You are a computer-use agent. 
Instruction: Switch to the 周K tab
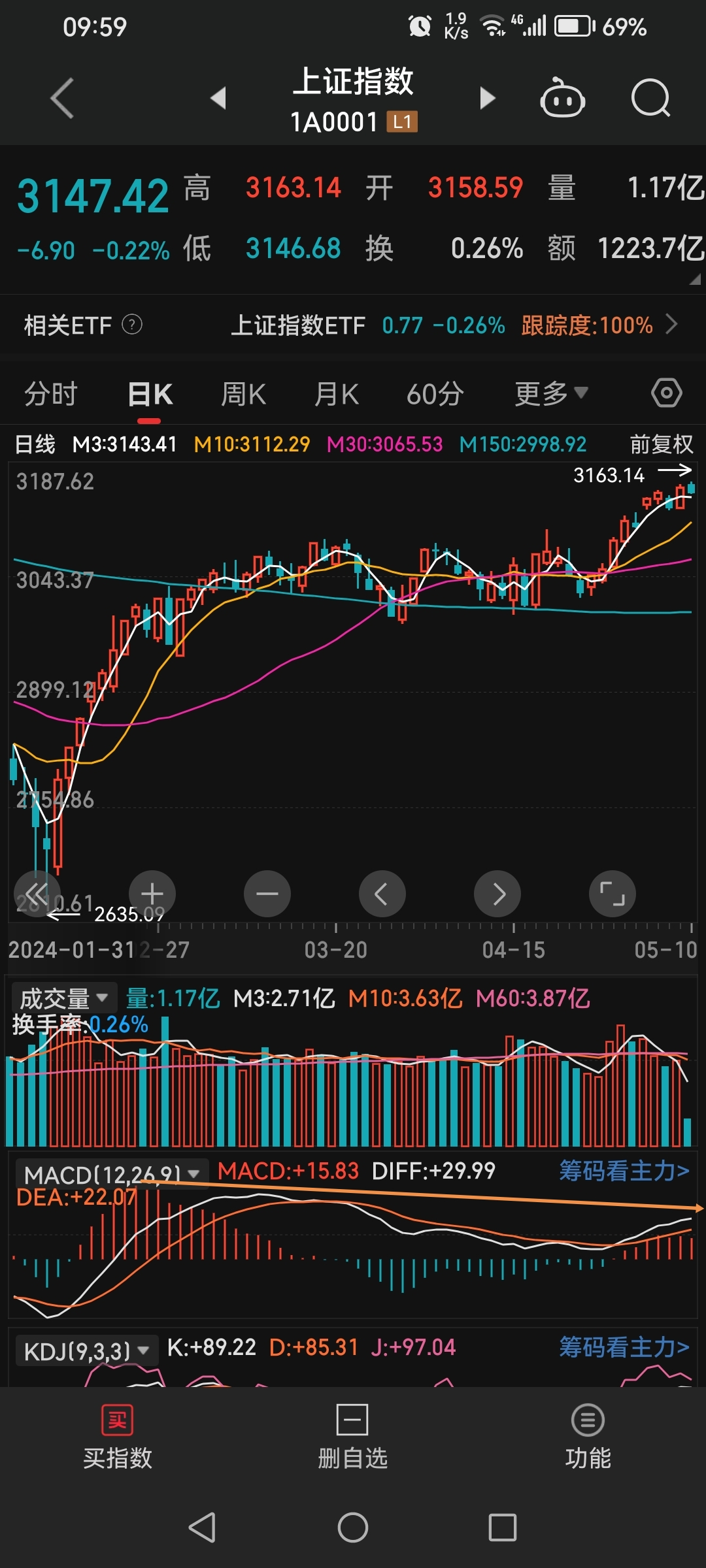(x=243, y=394)
